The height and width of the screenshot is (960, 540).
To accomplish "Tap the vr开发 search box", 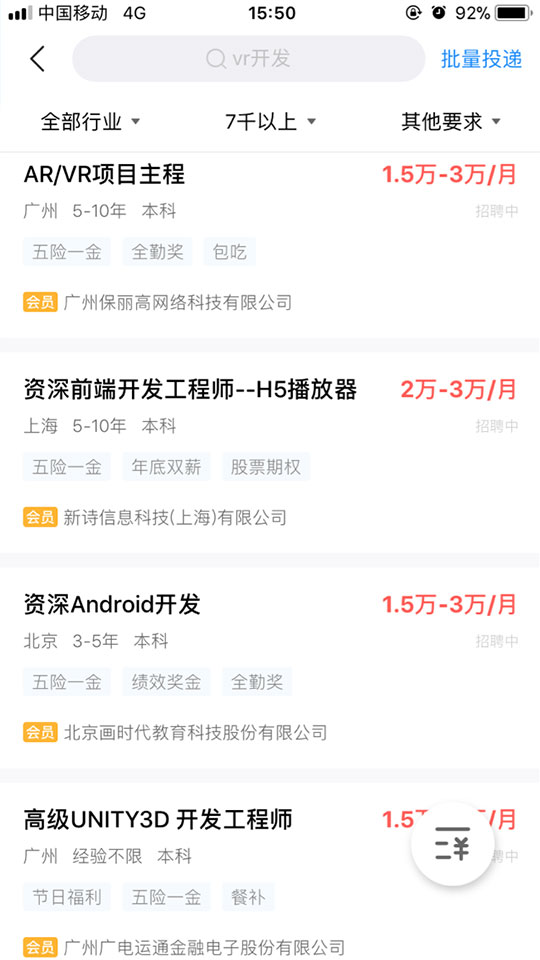I will [249, 59].
